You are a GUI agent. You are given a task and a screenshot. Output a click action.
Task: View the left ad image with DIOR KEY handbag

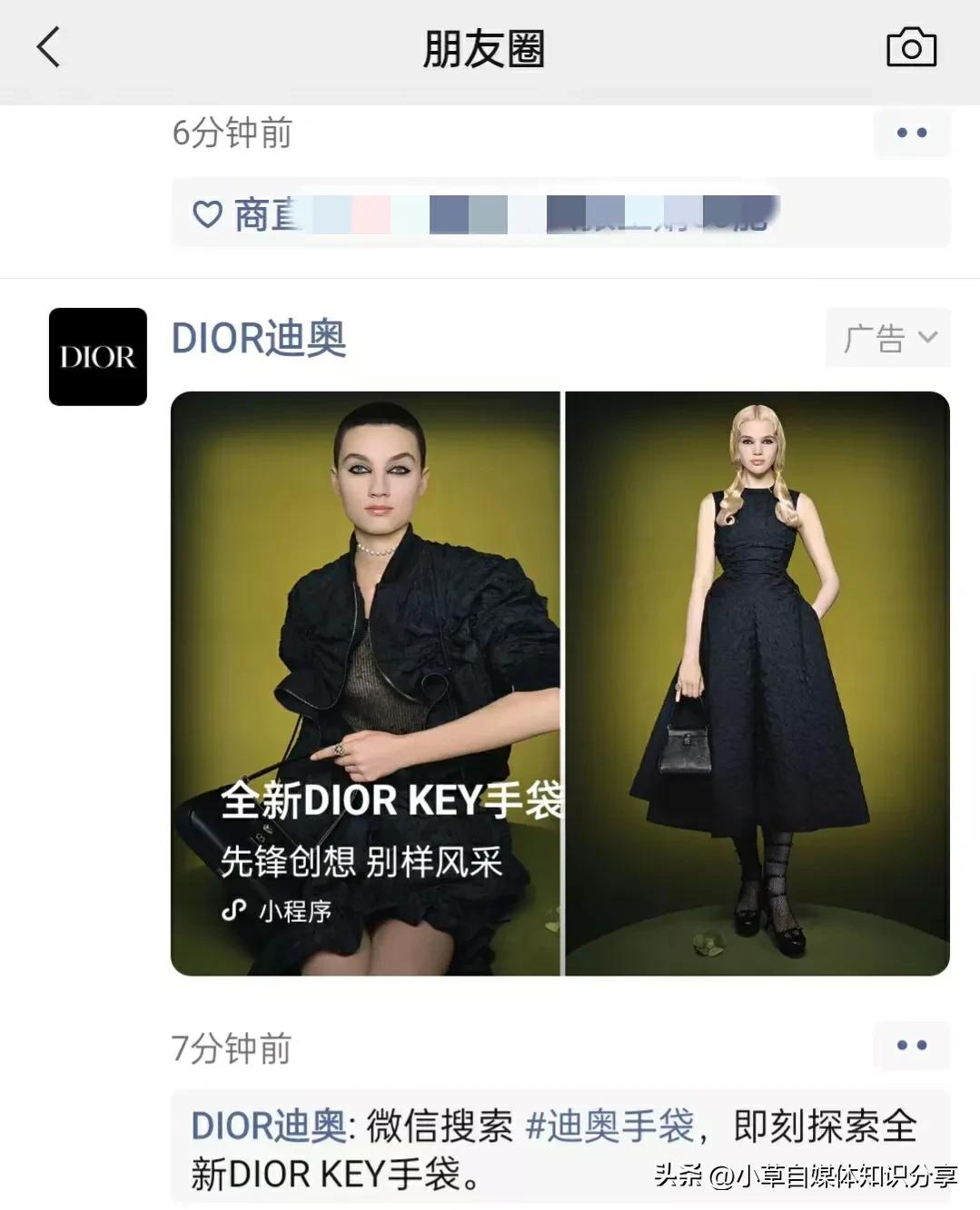363,681
